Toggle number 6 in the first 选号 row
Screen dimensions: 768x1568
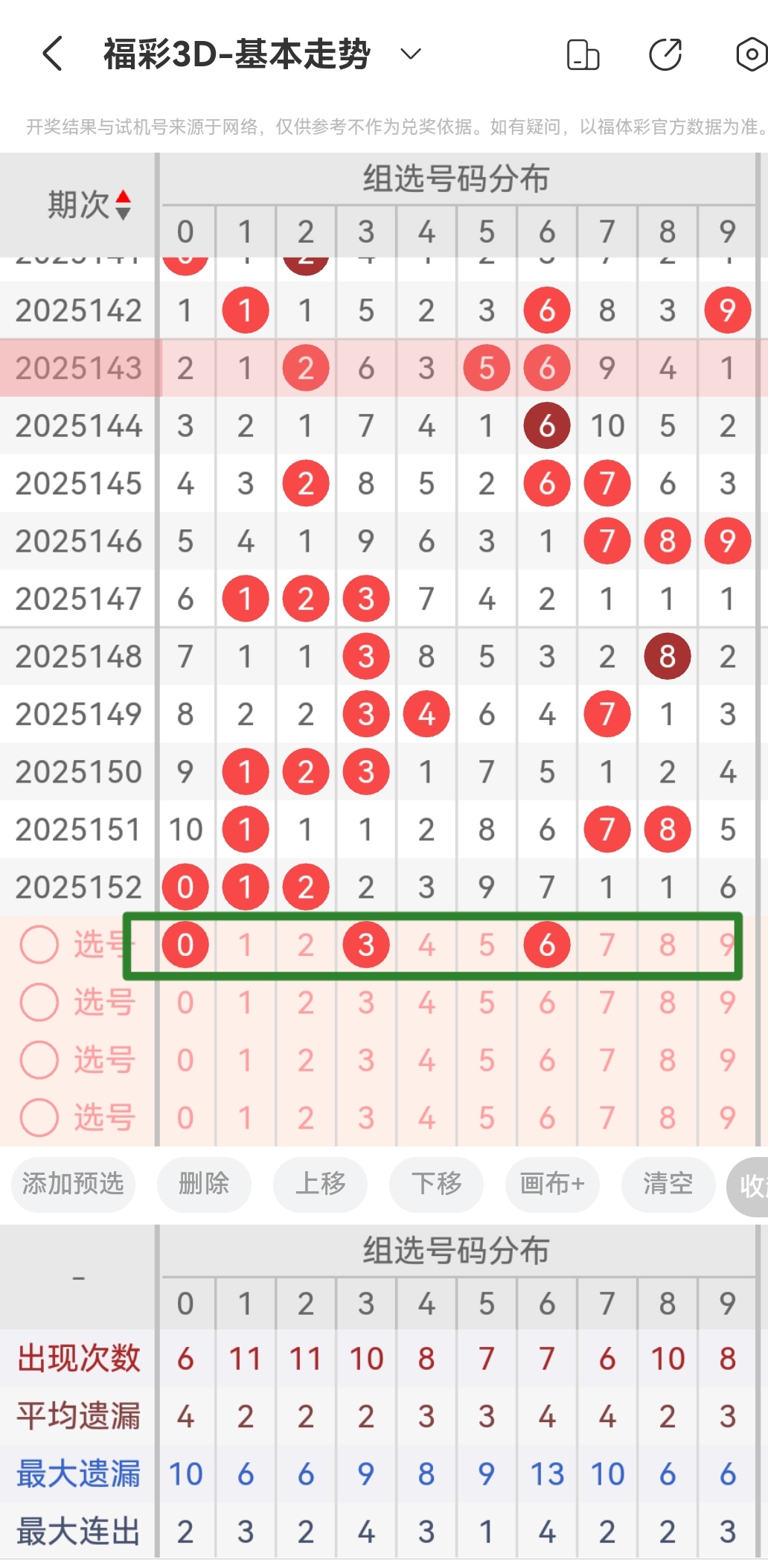tap(547, 944)
